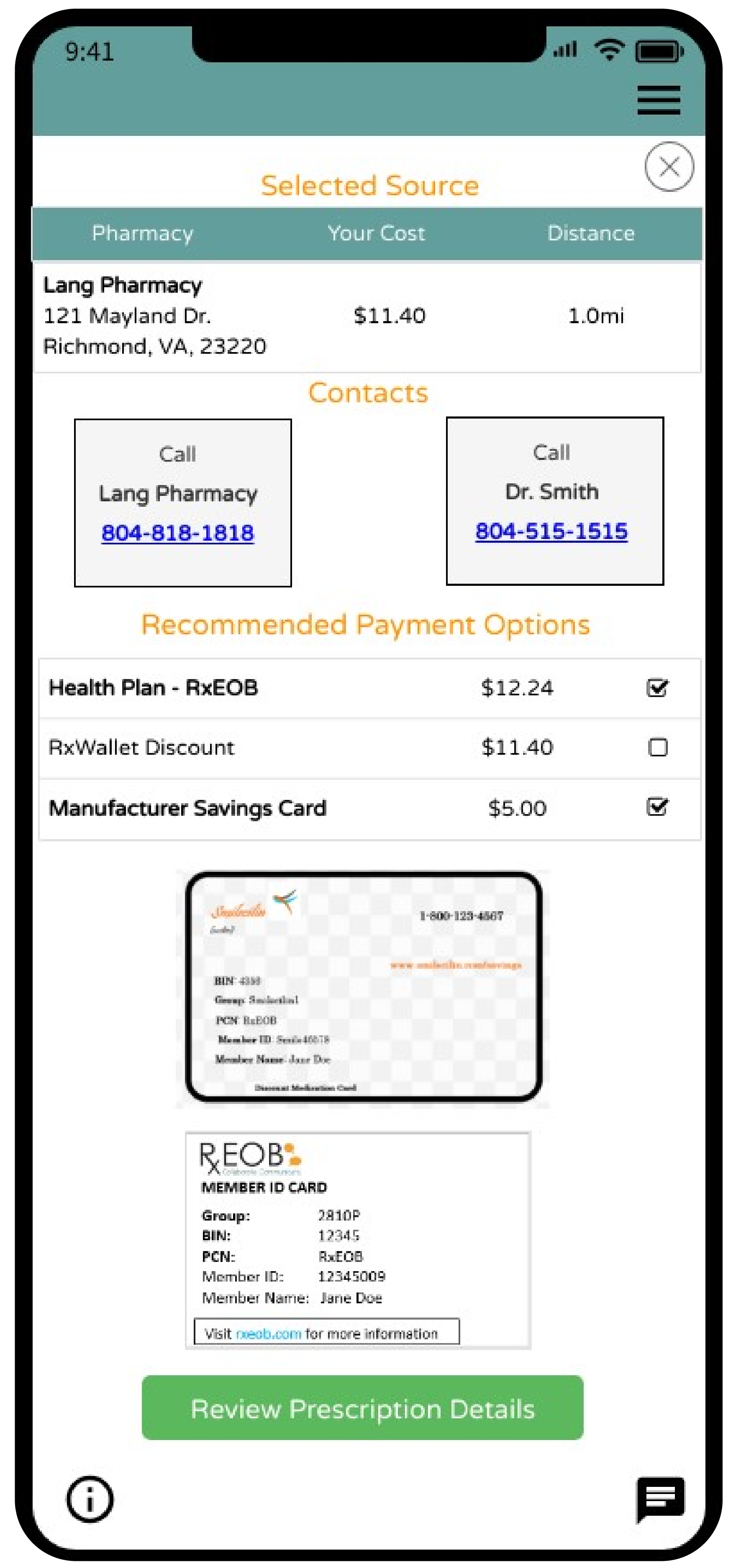
Task: Close the Selected Source panel
Action: [670, 167]
